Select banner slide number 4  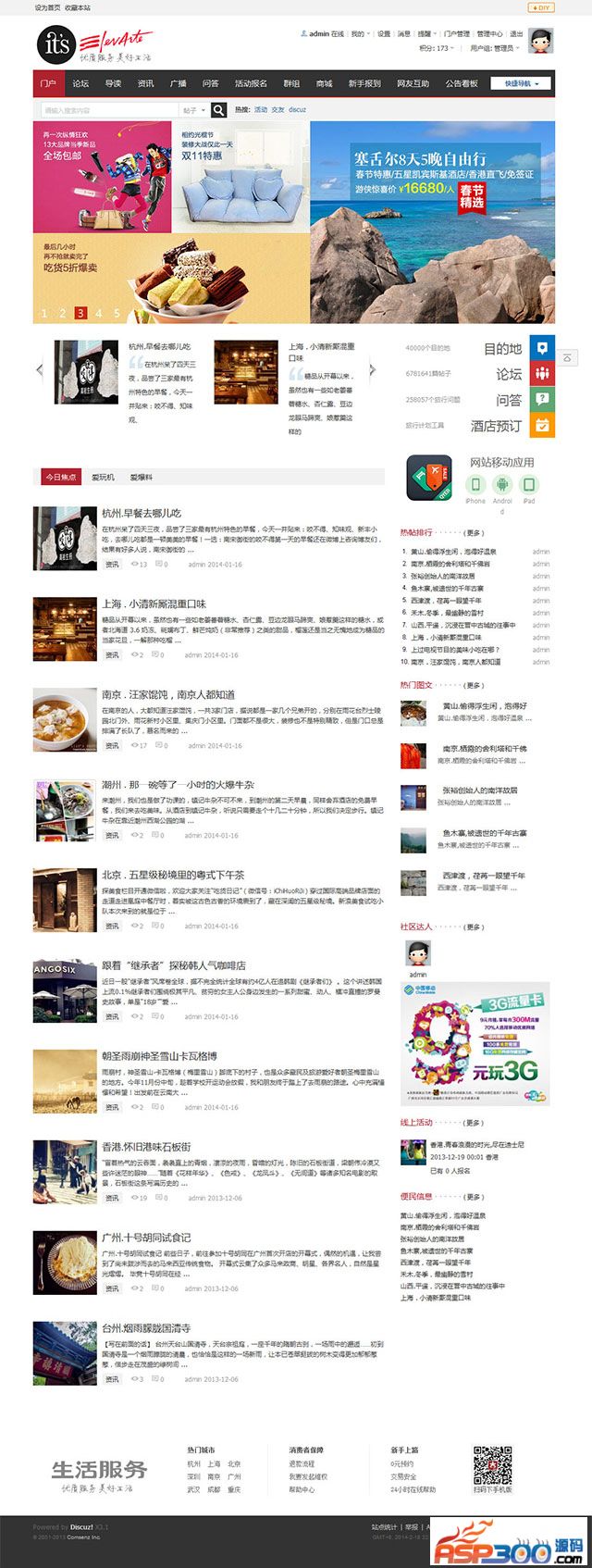(x=99, y=313)
